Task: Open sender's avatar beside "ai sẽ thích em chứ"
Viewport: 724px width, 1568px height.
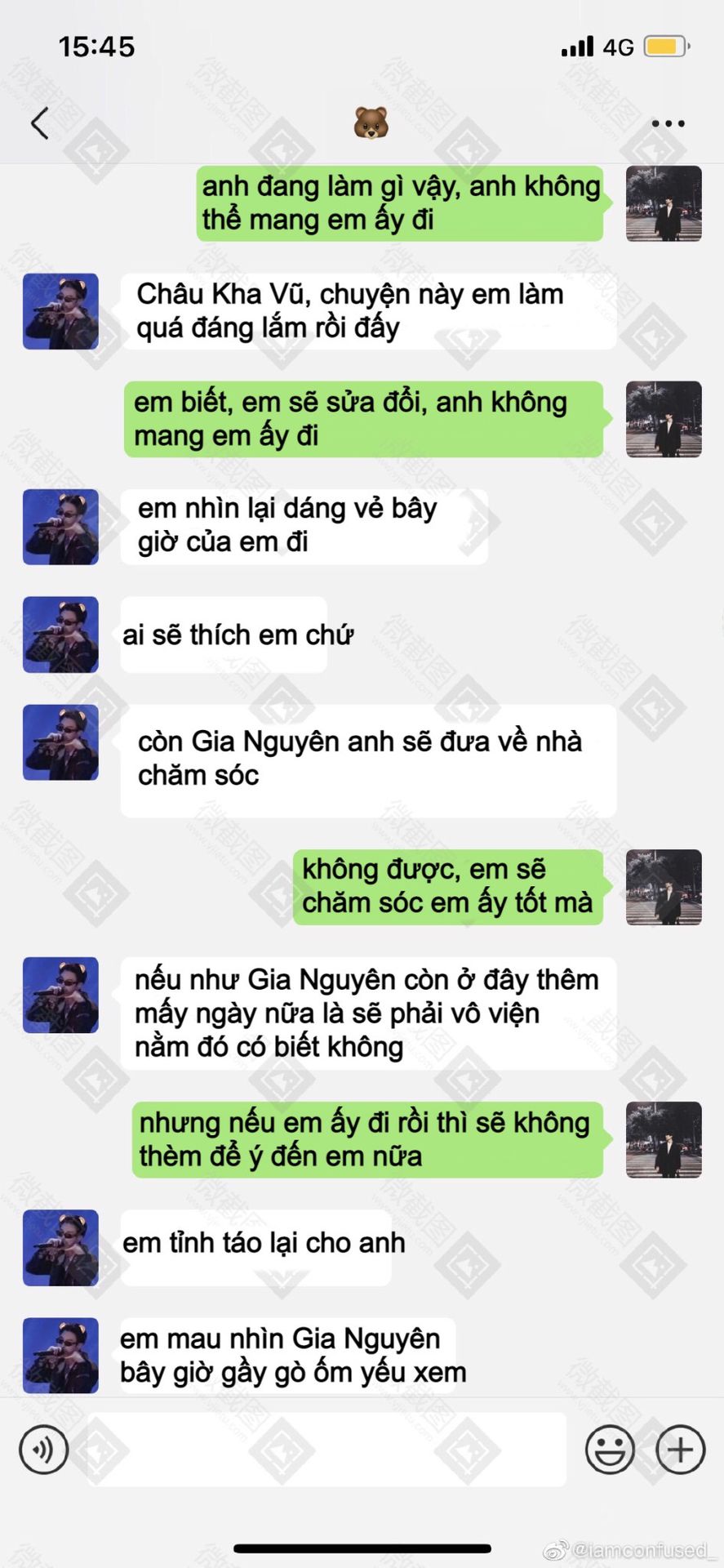Action: coord(60,635)
